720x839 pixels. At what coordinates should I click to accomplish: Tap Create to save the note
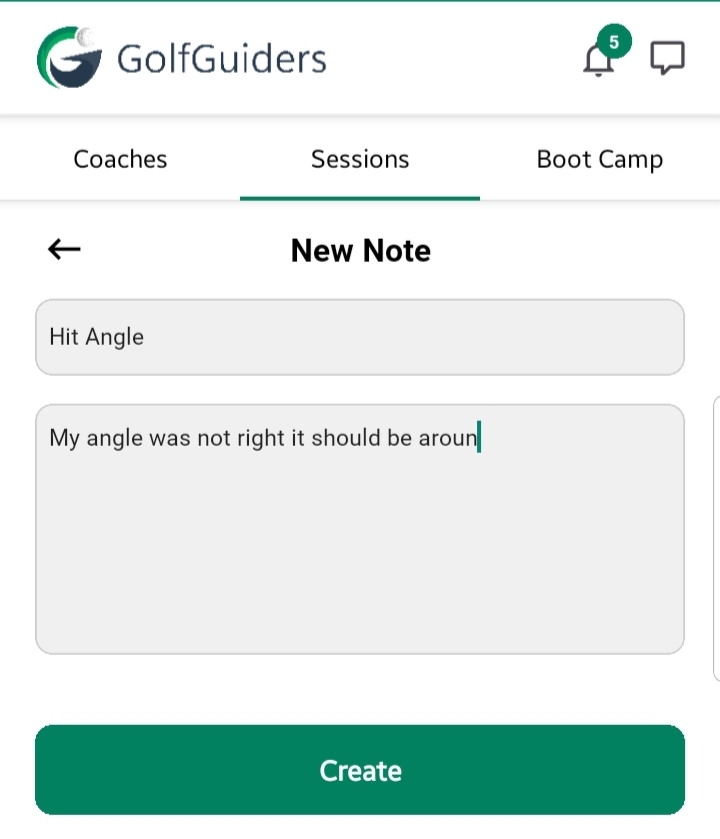(x=360, y=770)
